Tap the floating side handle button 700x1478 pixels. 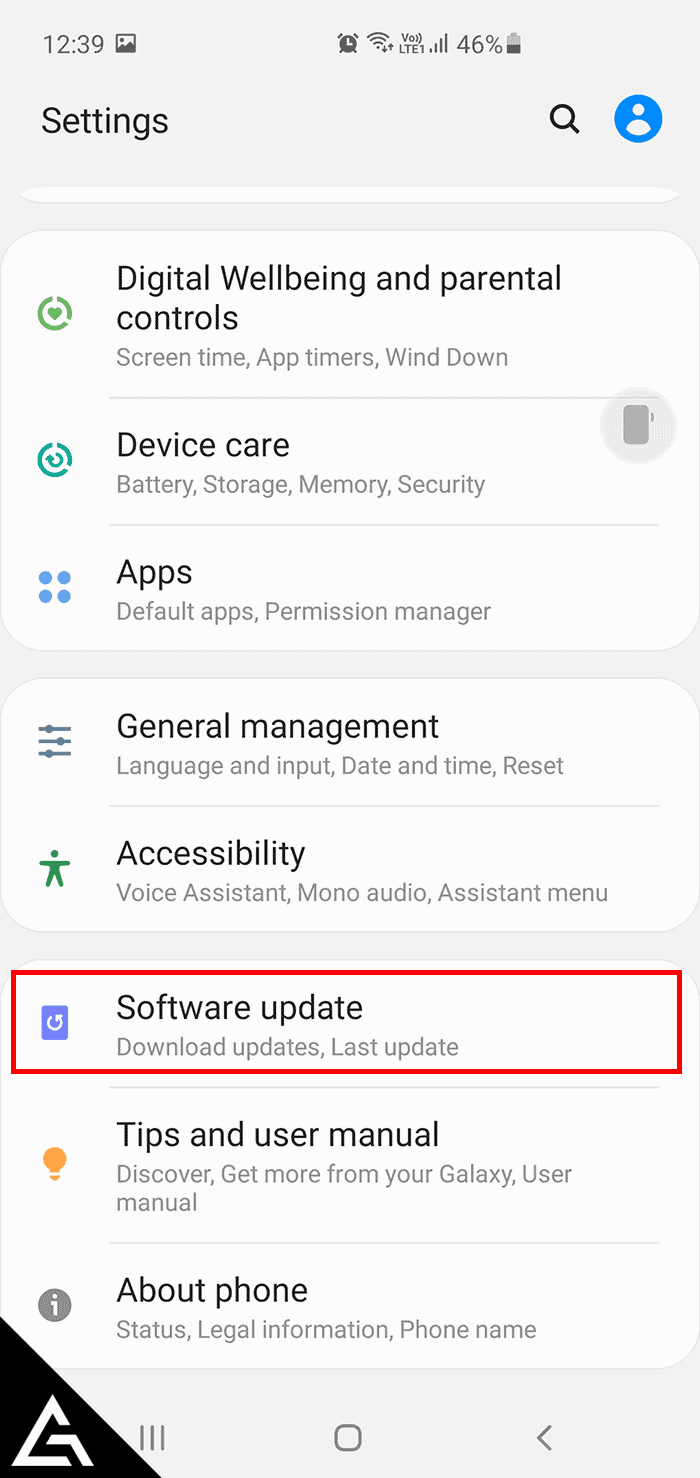pyautogui.click(x=638, y=425)
